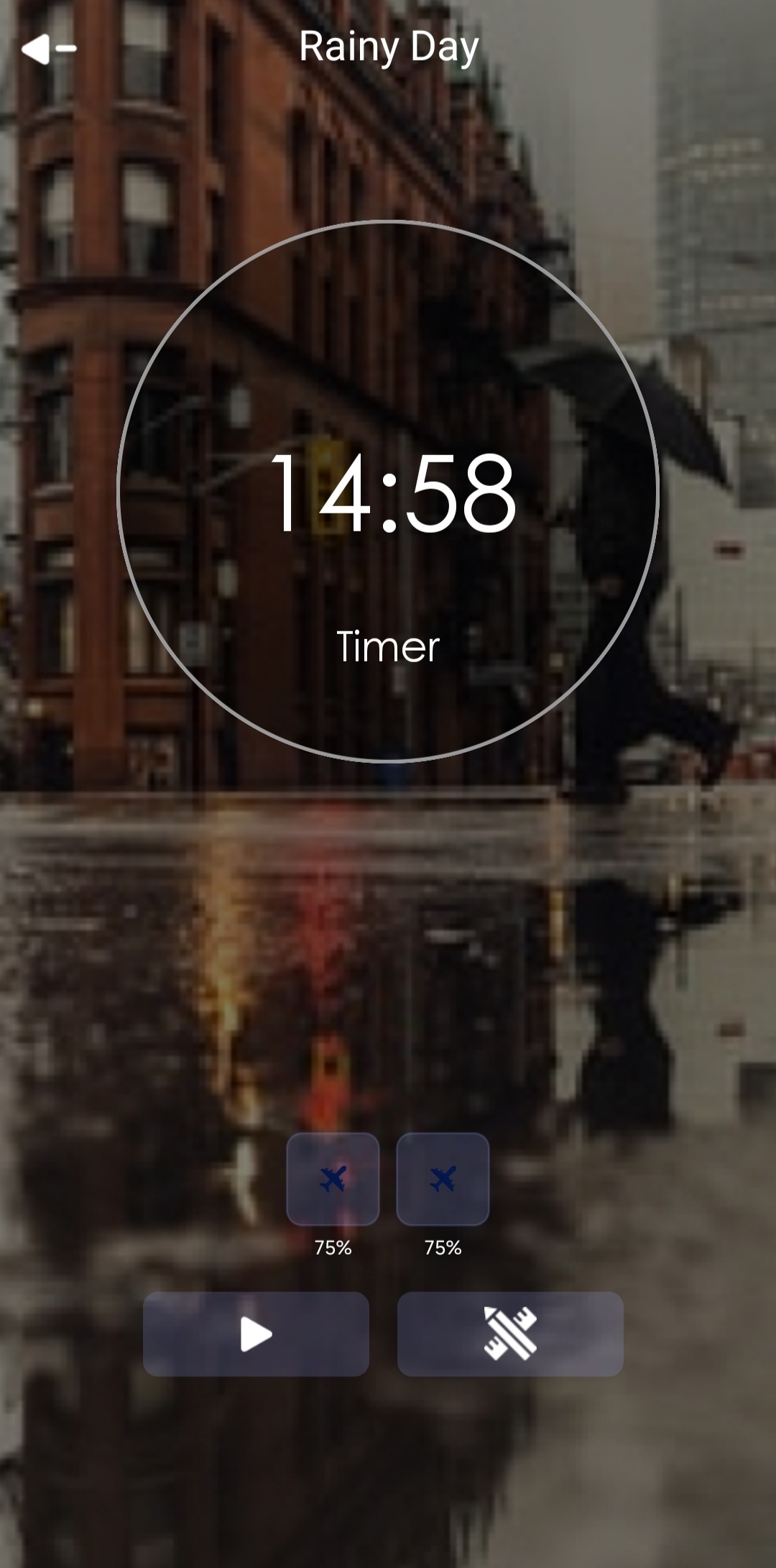Tap the second airplane sound tile
The image size is (776, 1568).
[443, 1179]
